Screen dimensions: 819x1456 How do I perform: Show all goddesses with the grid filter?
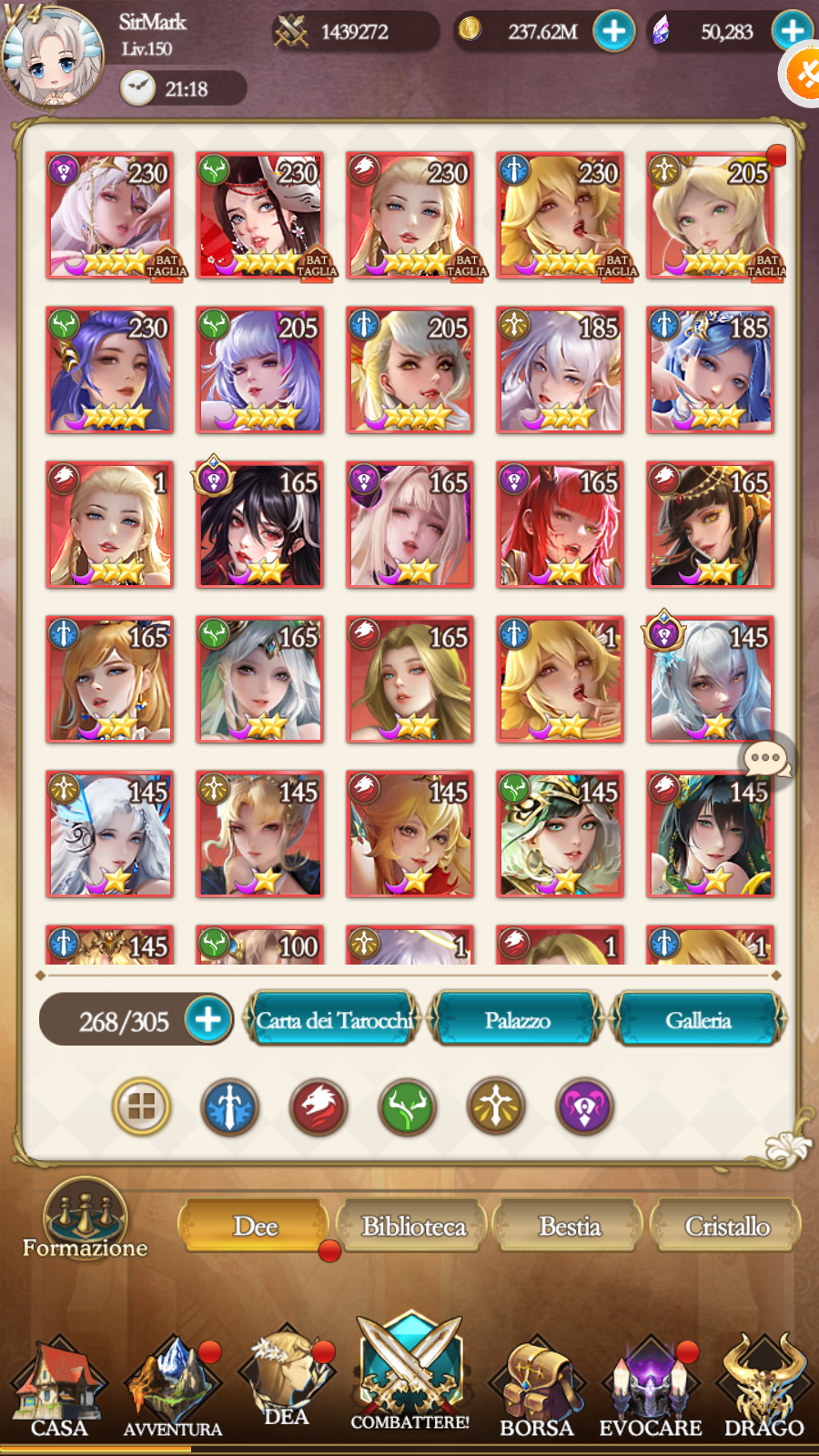tap(141, 1107)
